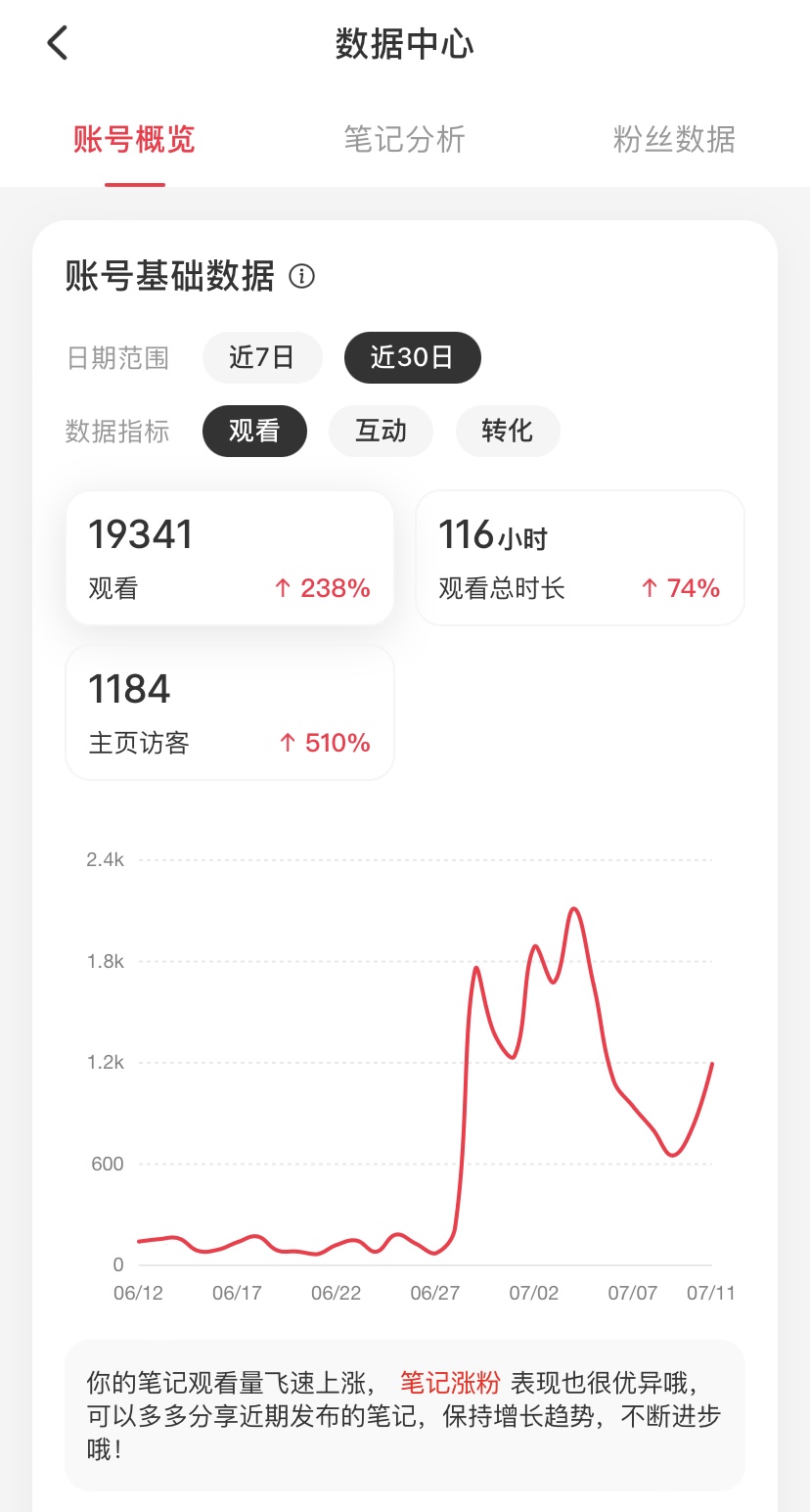Click the 116小时 观看总时长 card
The height and width of the screenshot is (1512, 810).
point(579,557)
